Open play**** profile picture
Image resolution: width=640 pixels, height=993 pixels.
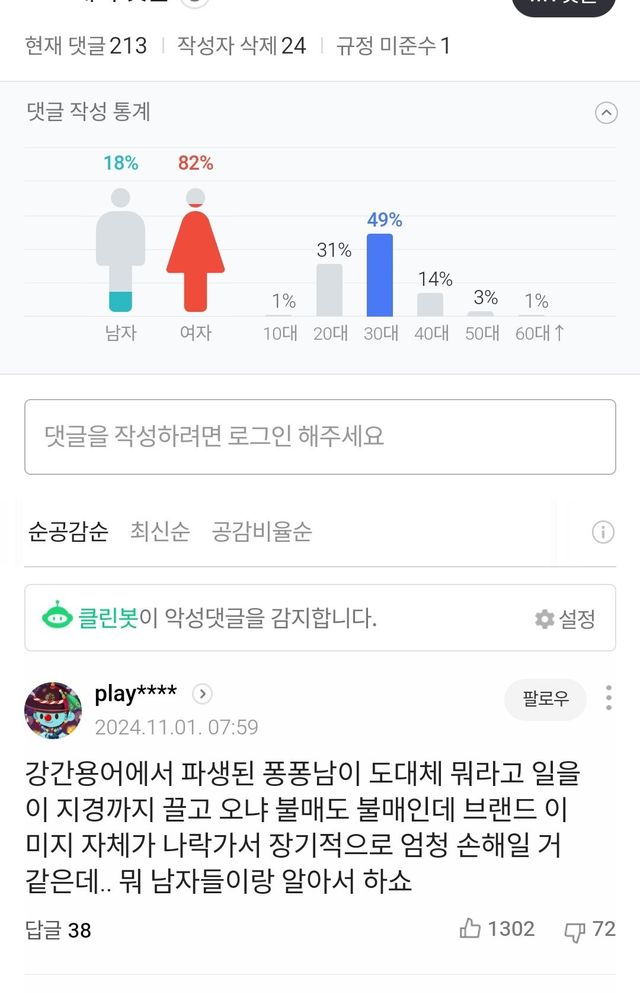point(53,710)
